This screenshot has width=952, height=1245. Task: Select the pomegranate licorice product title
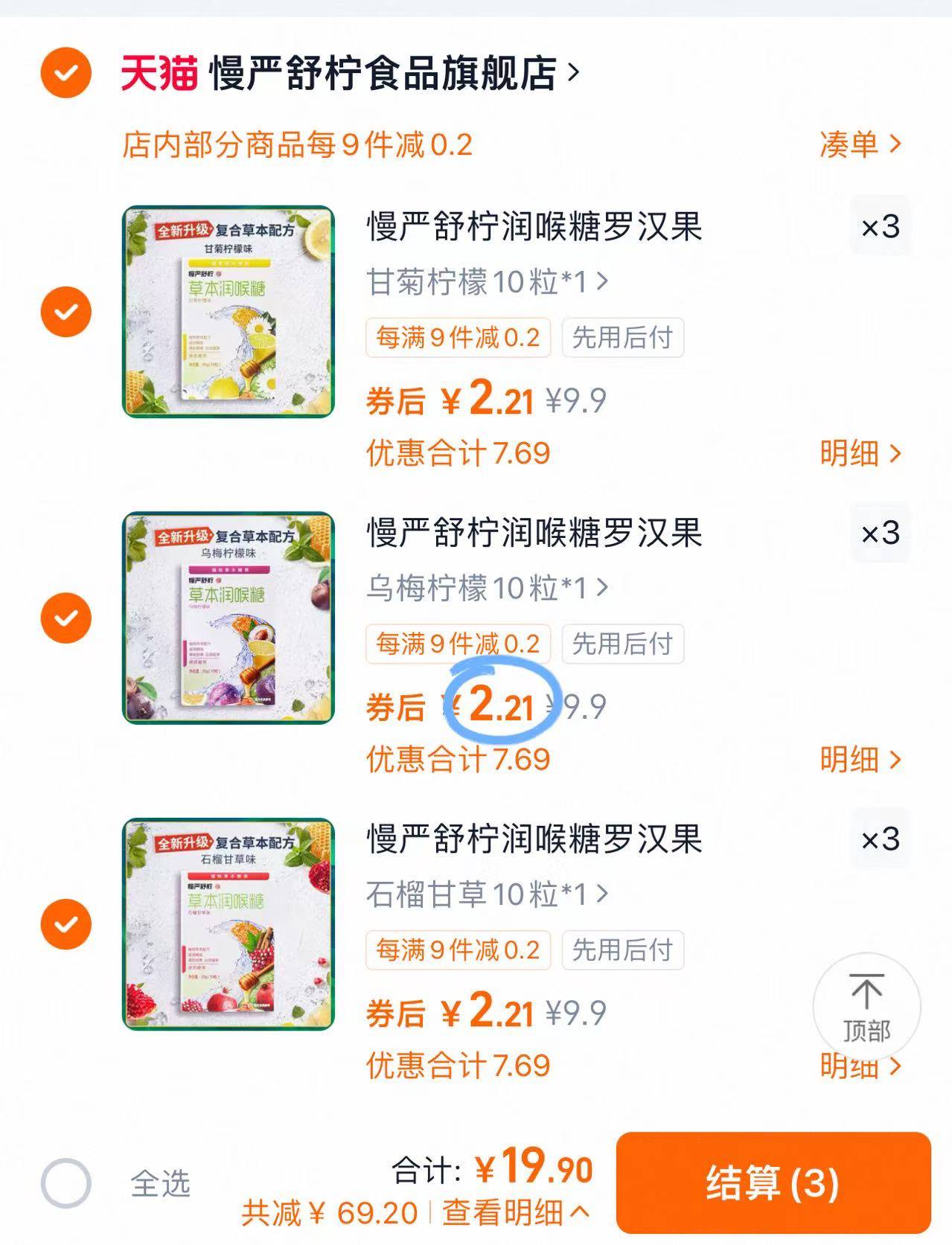coord(534,839)
